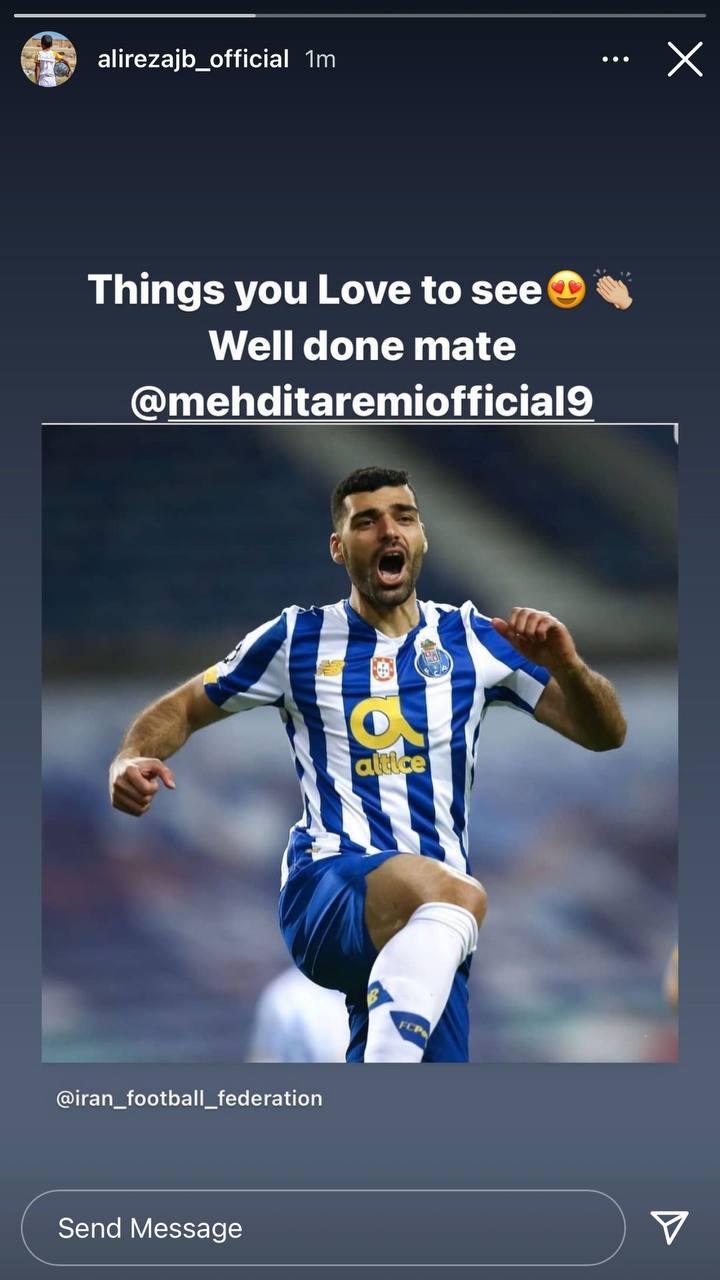Open the @mehditaremiofficial9 mention
Screen dimensions: 720x1280
pyautogui.click(x=362, y=401)
